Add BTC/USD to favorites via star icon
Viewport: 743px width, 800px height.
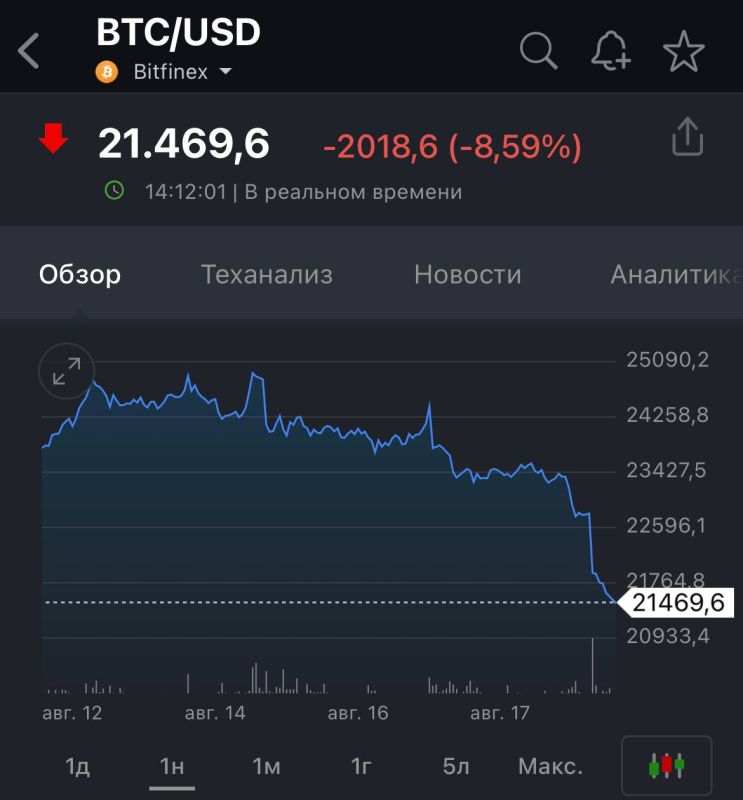pyautogui.click(x=684, y=49)
